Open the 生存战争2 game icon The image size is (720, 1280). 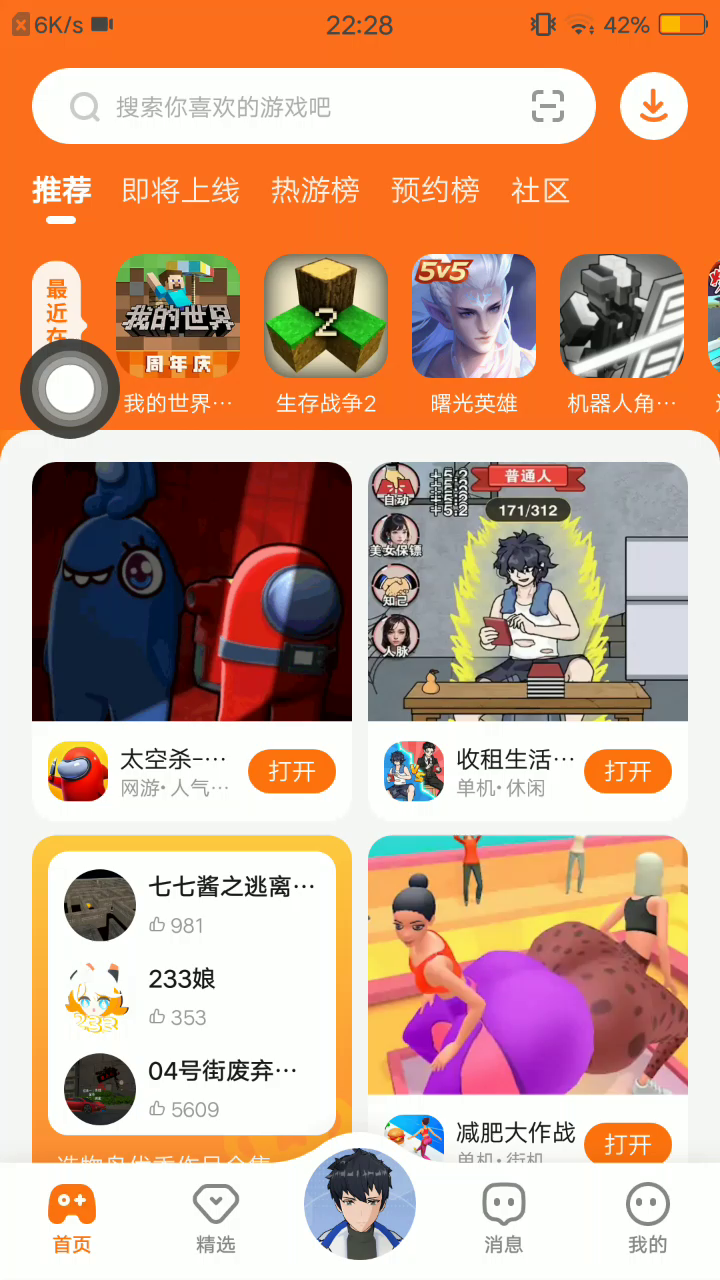tap(326, 316)
